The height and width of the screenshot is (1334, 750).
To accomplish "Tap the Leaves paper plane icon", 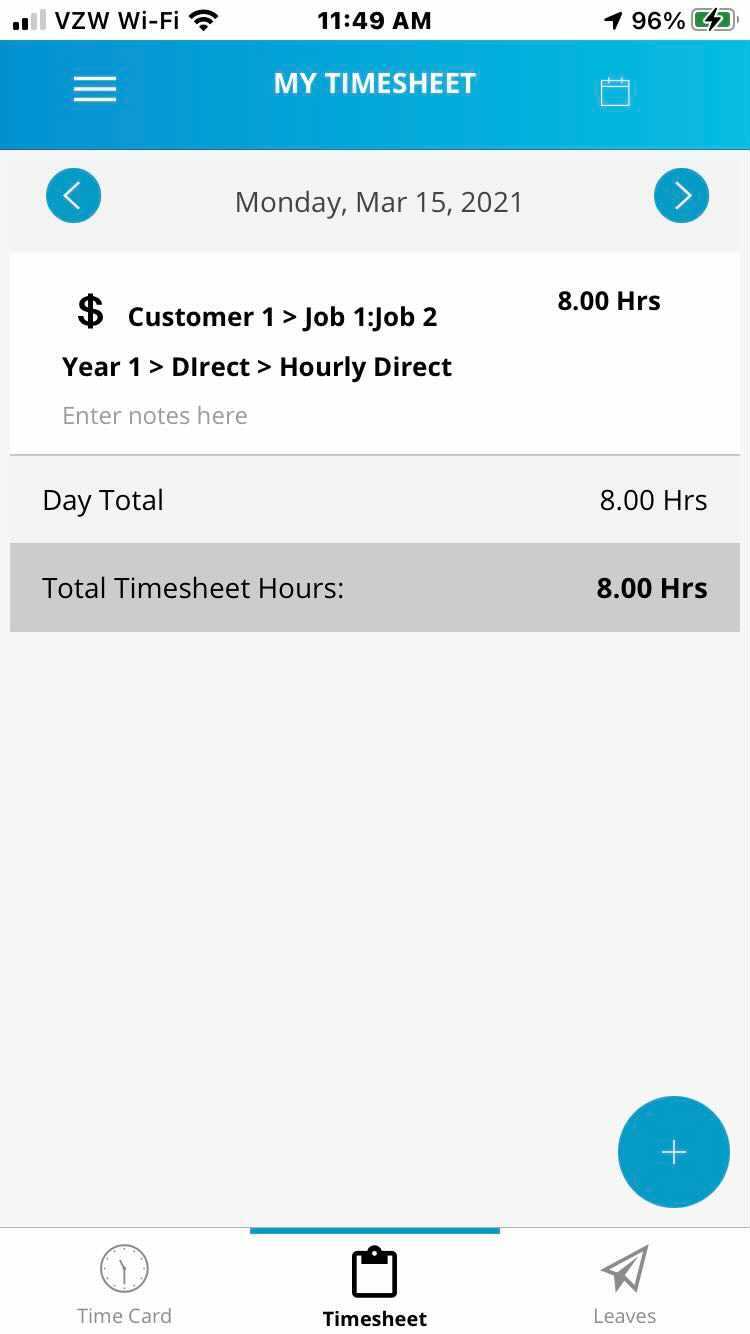I will (624, 1268).
